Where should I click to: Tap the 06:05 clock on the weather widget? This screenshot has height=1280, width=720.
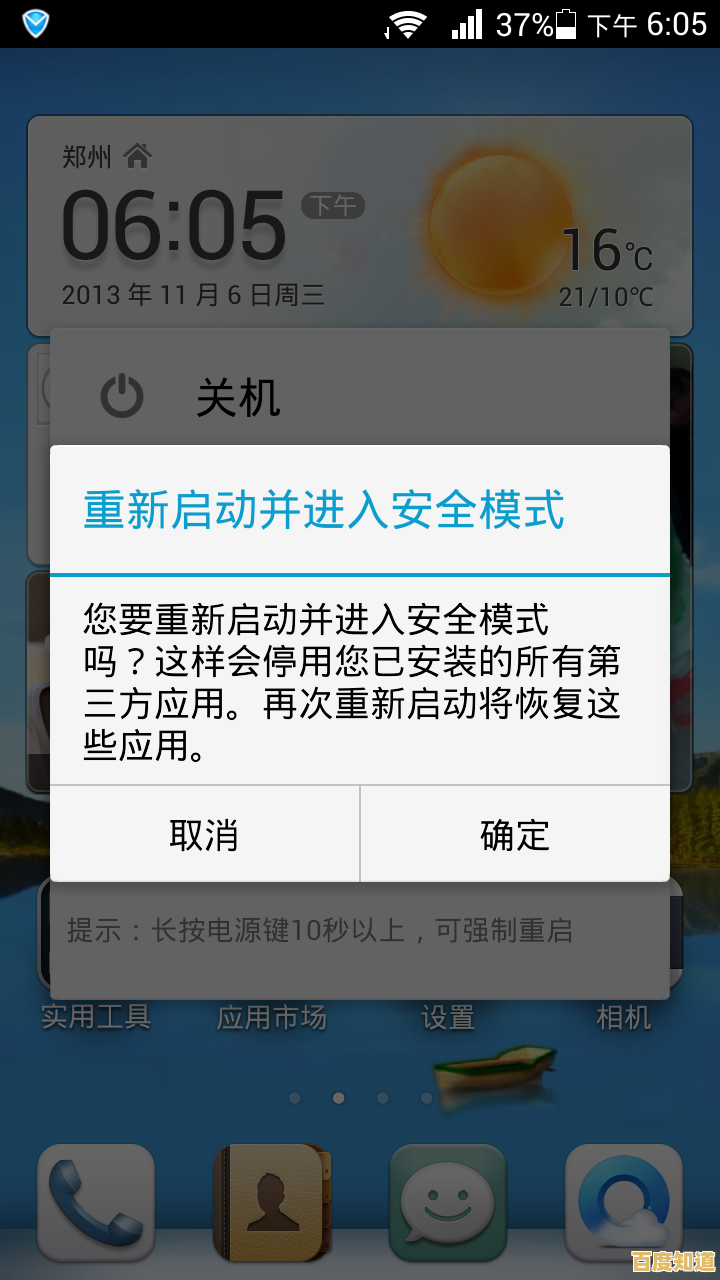tap(173, 225)
